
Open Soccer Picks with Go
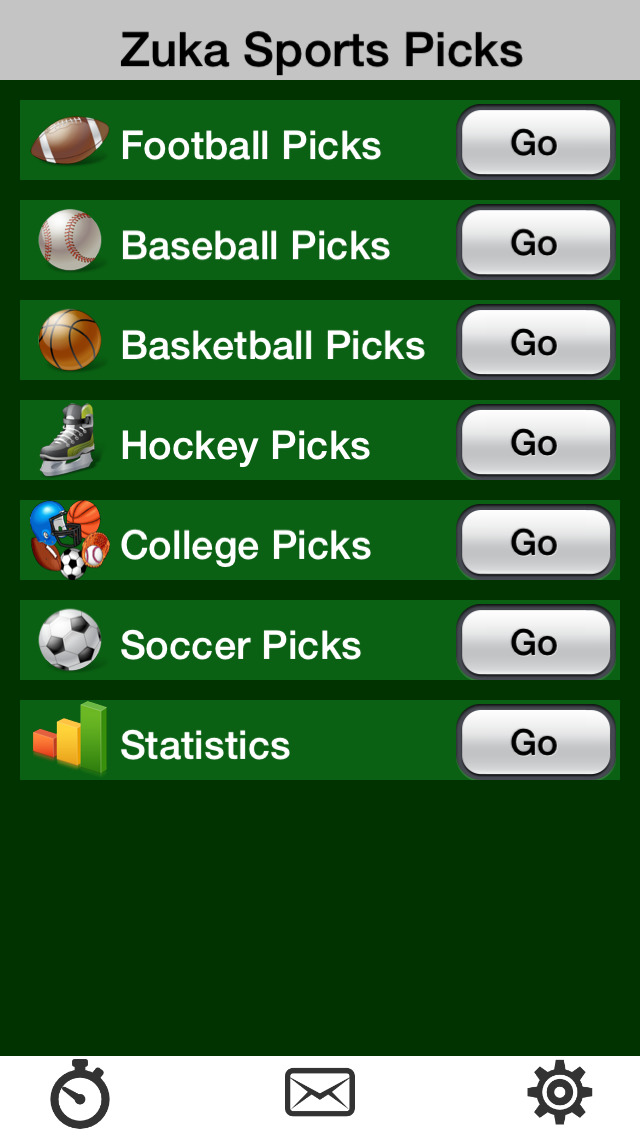[x=535, y=642]
